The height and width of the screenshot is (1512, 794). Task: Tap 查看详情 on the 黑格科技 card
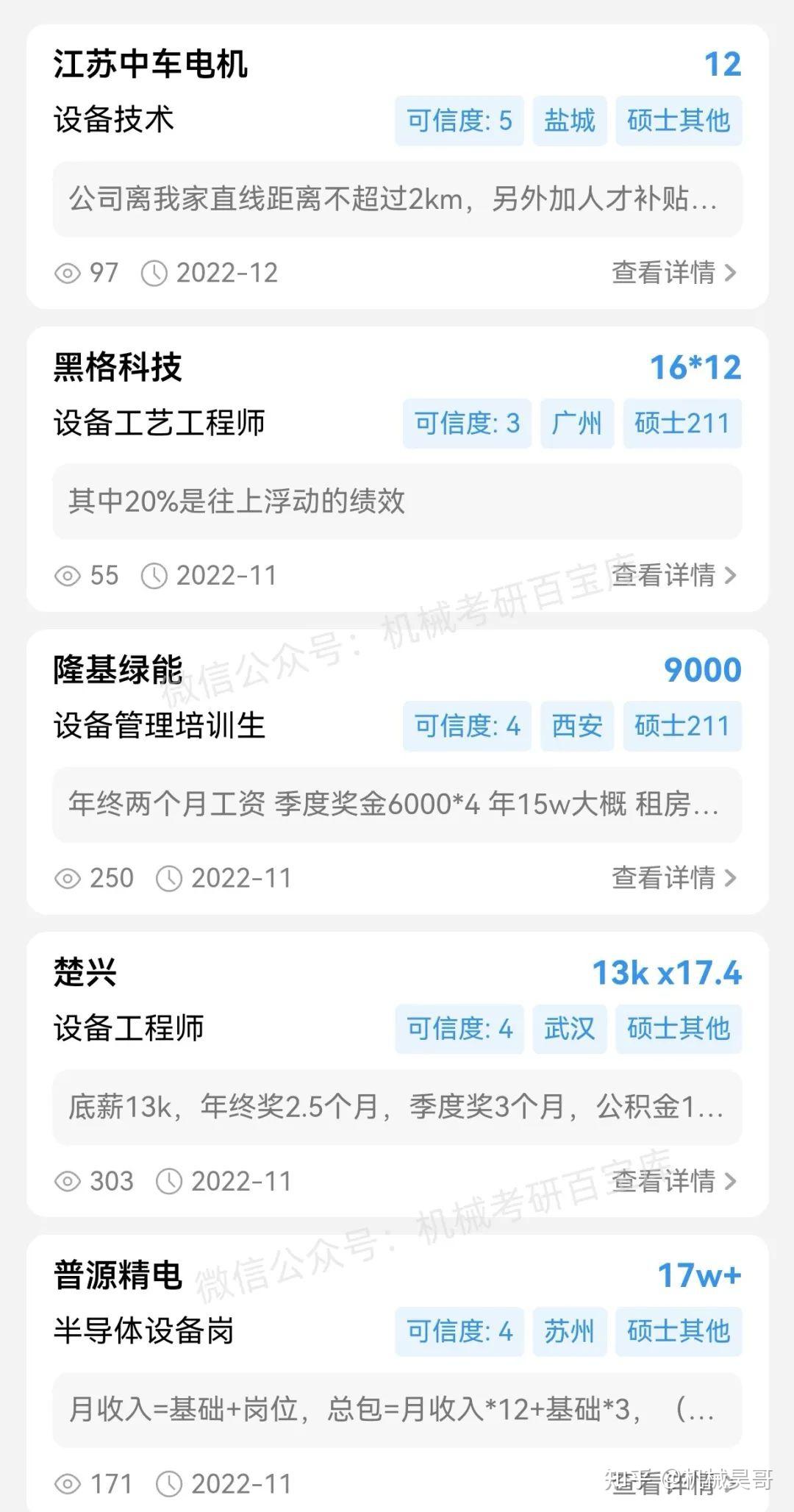(673, 575)
